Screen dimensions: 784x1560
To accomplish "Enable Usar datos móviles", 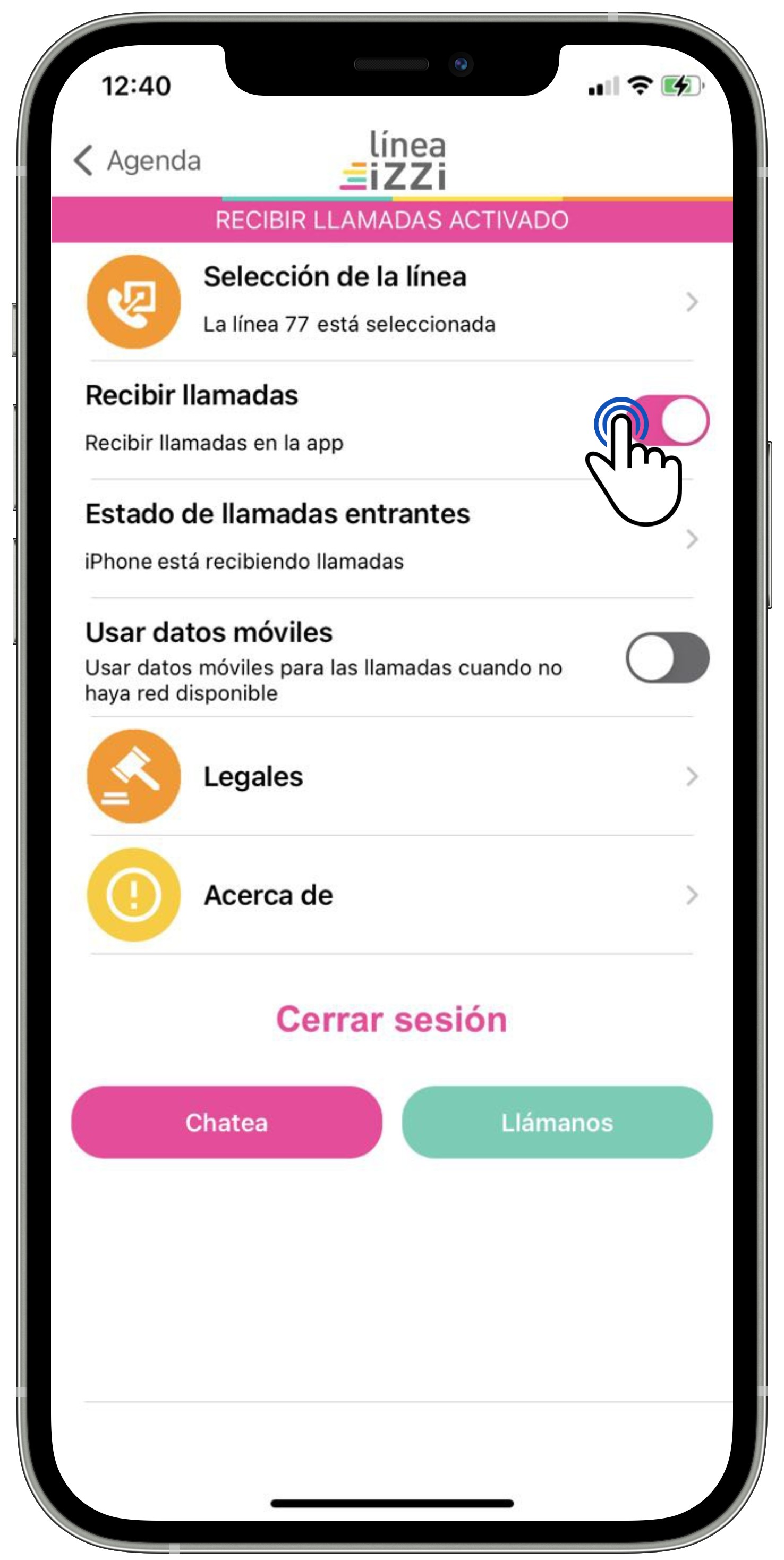I will point(667,658).
